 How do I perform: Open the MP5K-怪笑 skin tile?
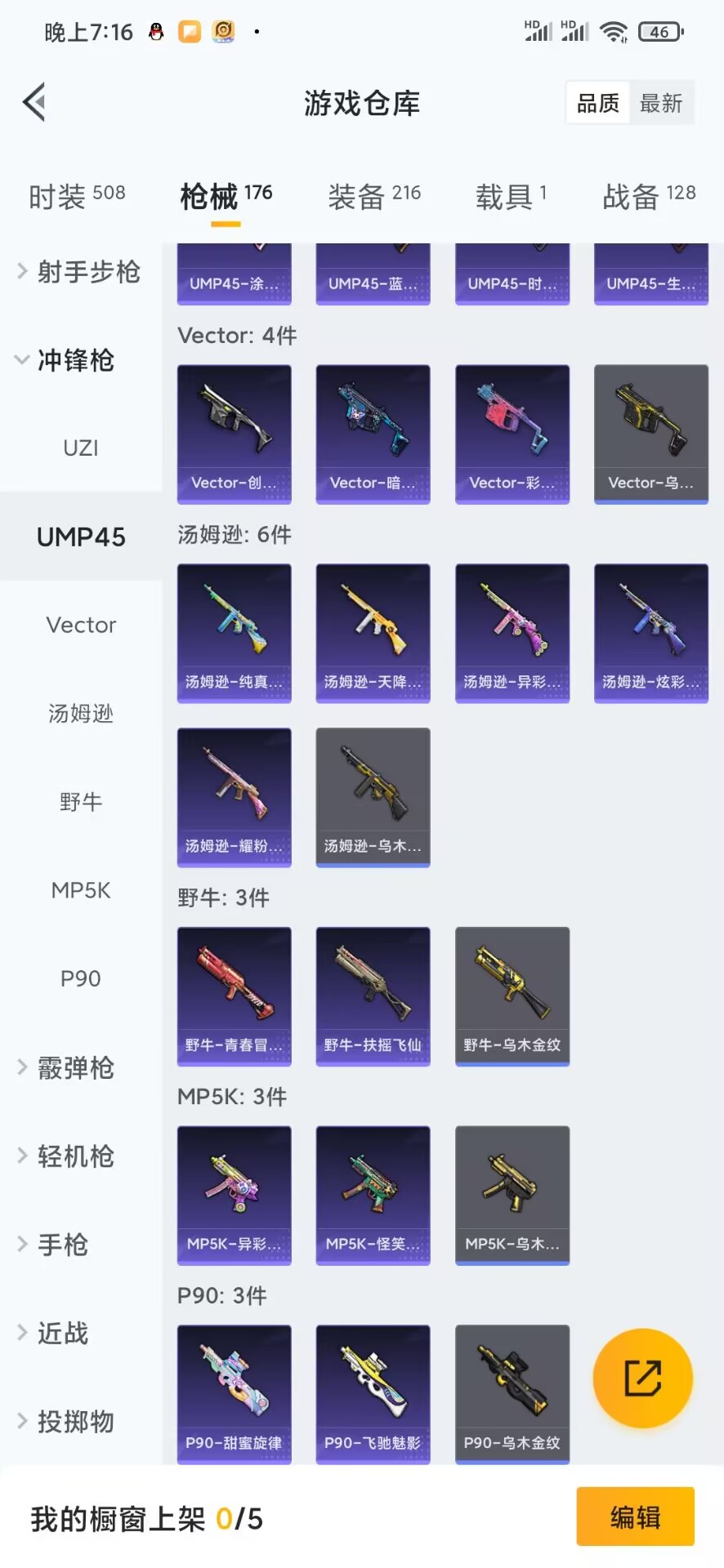point(373,1195)
